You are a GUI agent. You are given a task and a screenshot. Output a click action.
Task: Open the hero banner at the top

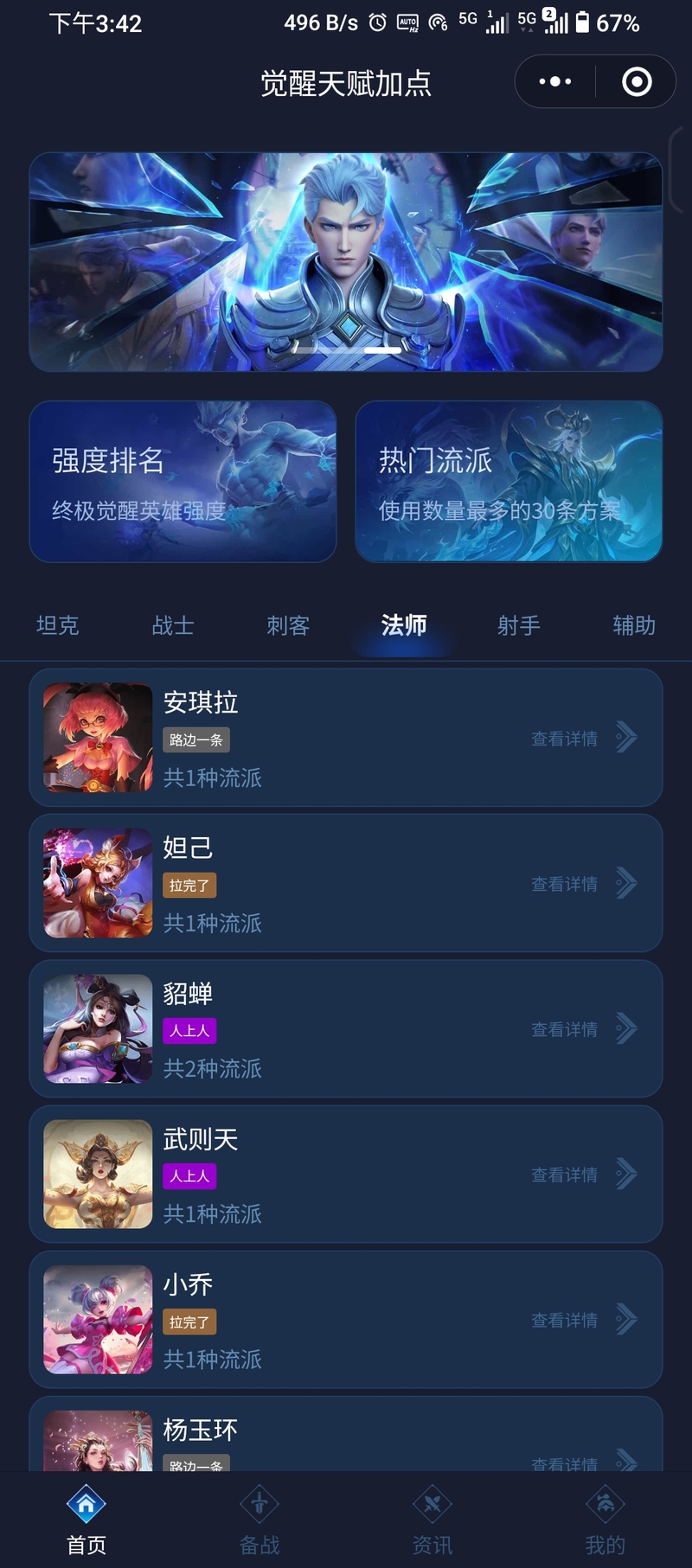click(x=346, y=262)
